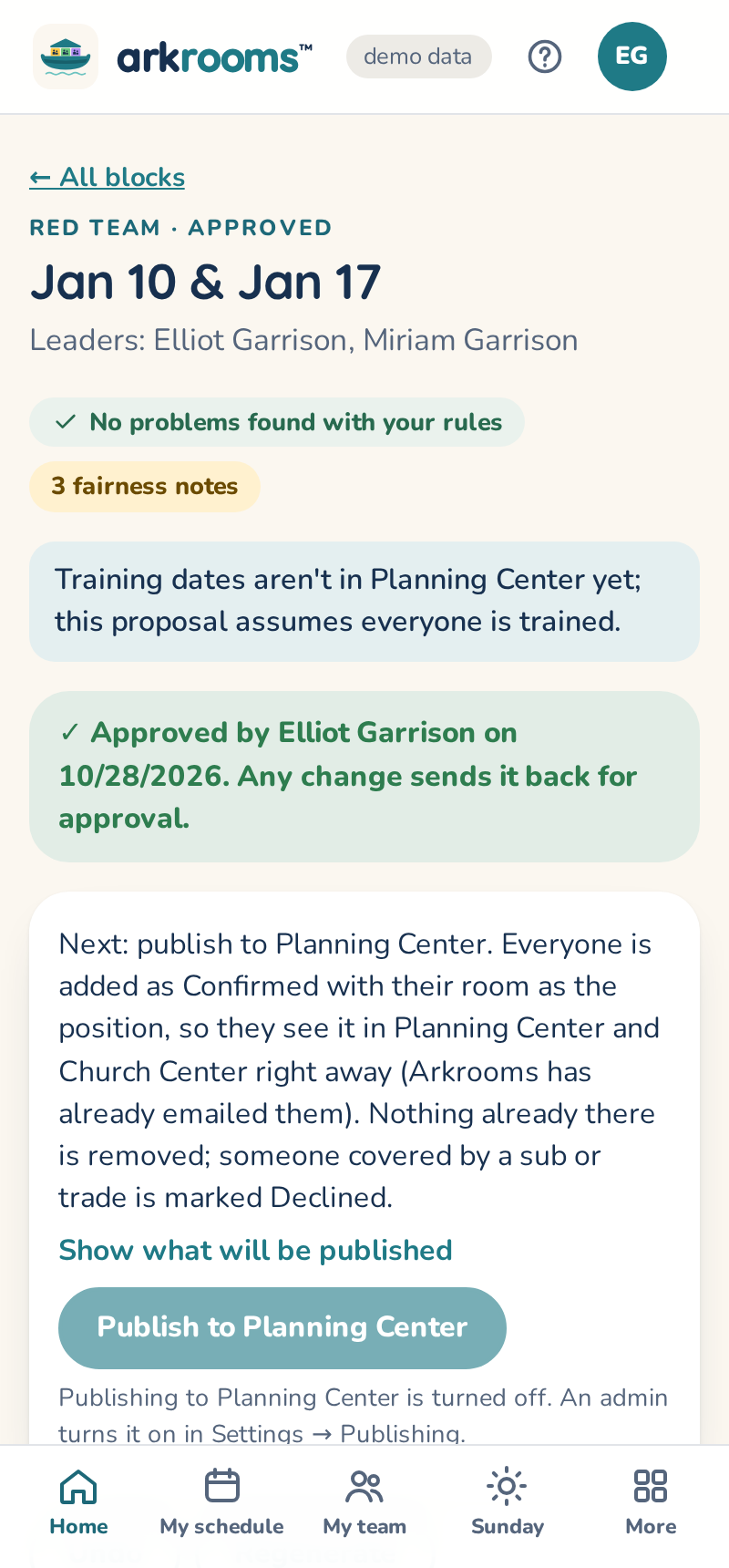Switch to the My schedule tab
Screen dimensions: 729x1568
coord(221,1502)
